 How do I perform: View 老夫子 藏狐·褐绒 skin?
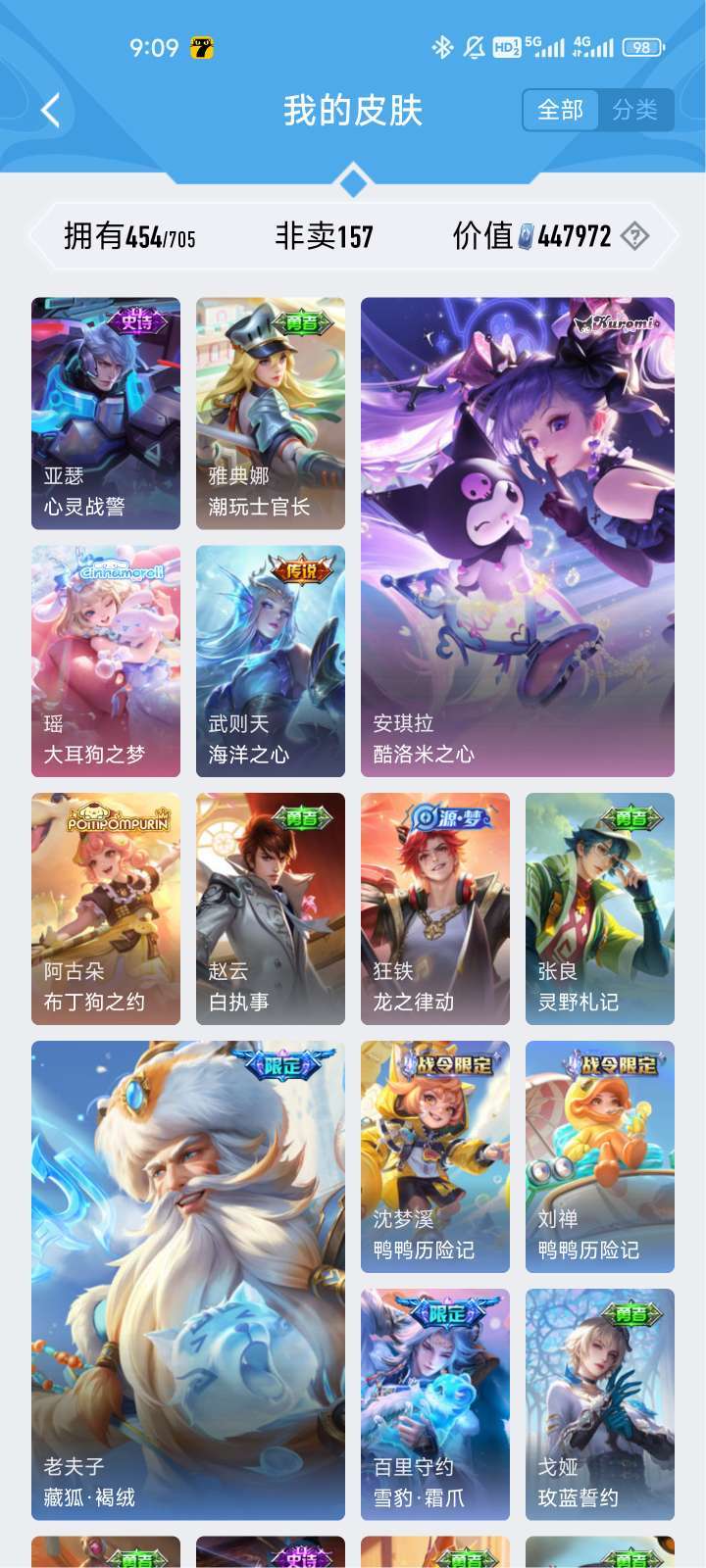click(x=188, y=1280)
